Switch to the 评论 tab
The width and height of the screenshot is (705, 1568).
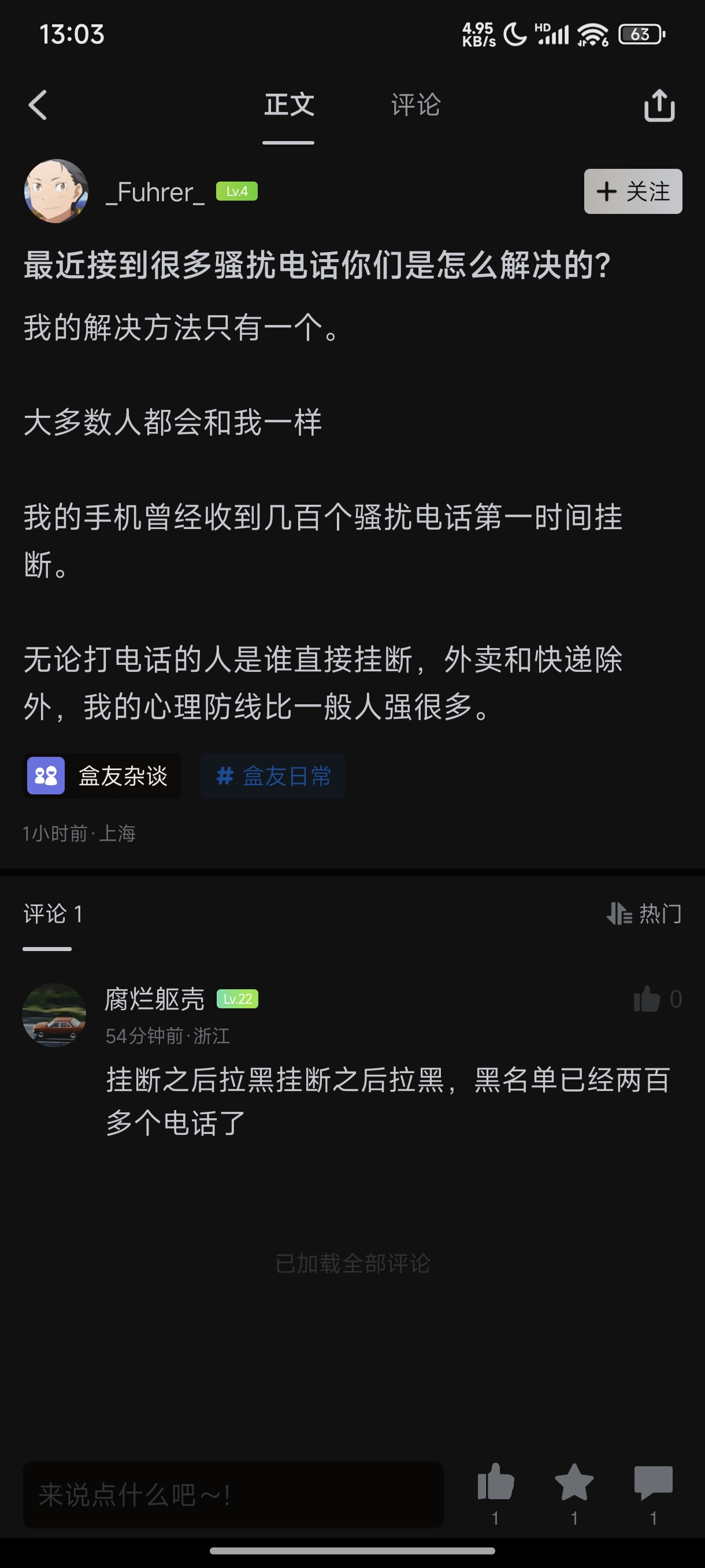point(415,105)
